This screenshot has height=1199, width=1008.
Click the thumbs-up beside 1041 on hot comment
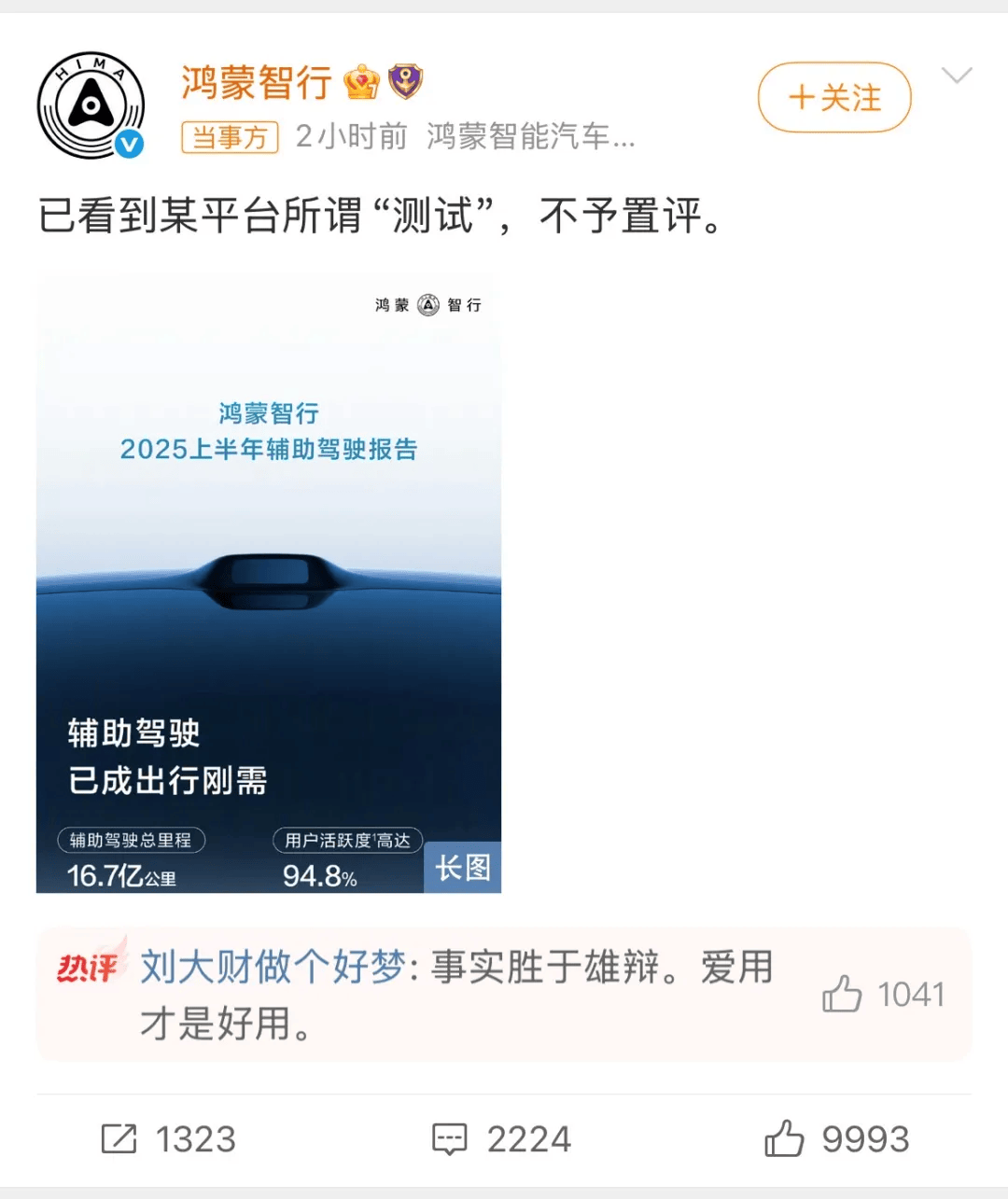pos(843,995)
